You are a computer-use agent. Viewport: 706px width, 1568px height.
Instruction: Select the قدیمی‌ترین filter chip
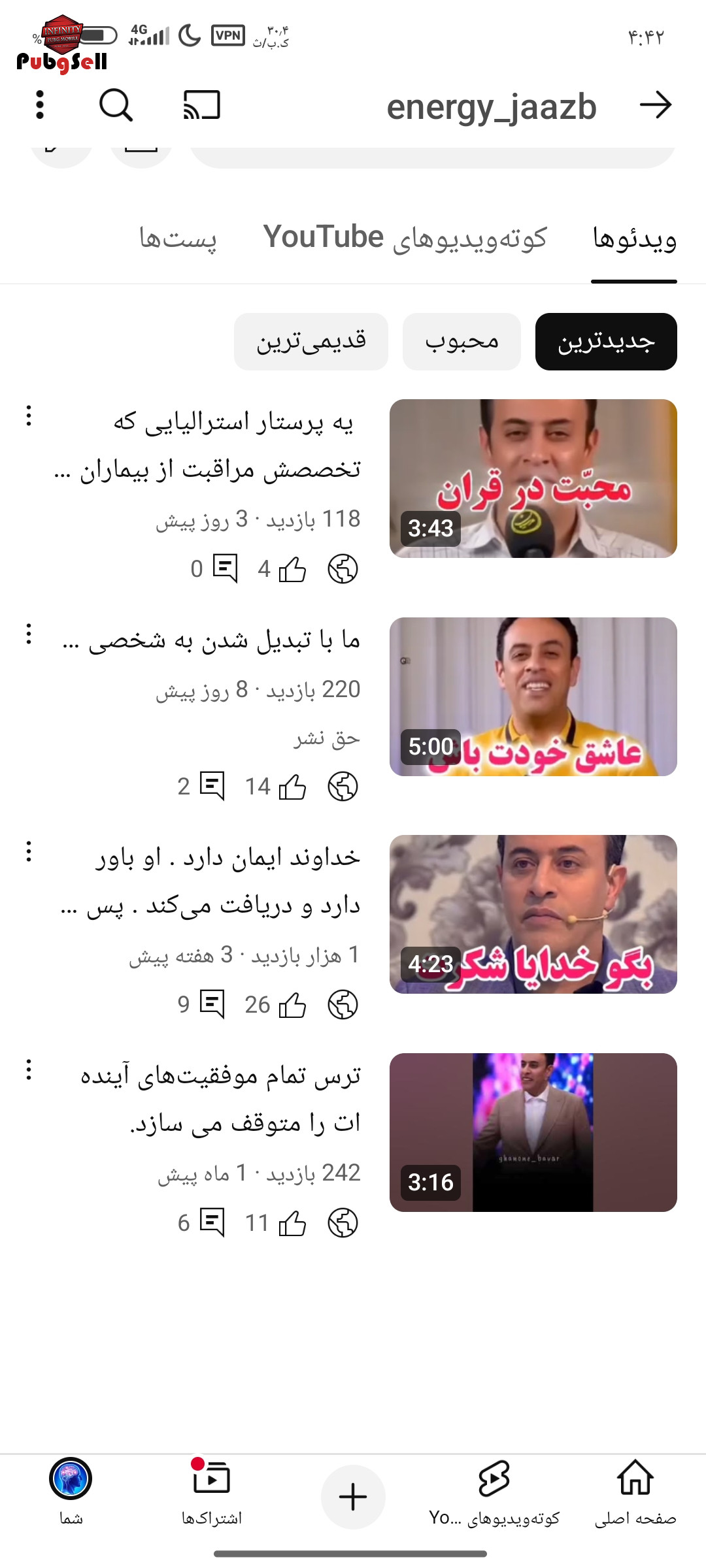(311, 342)
